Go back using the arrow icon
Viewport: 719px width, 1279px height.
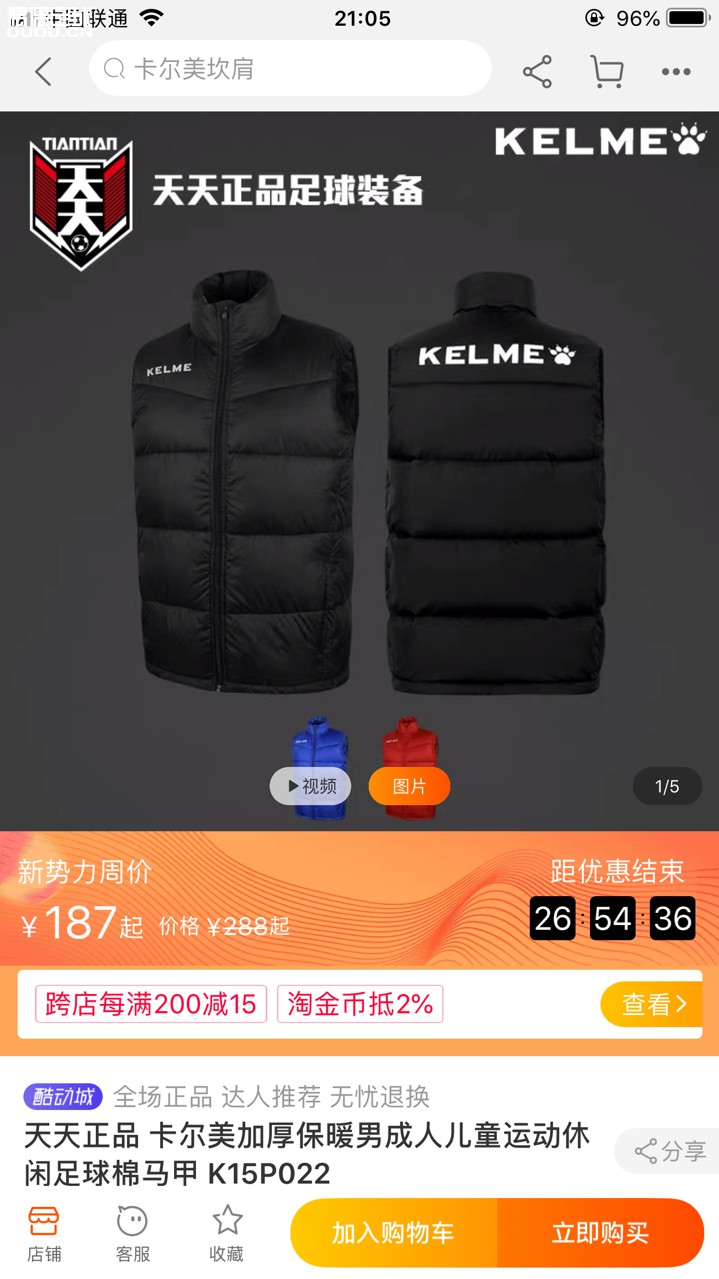pyautogui.click(x=43, y=72)
